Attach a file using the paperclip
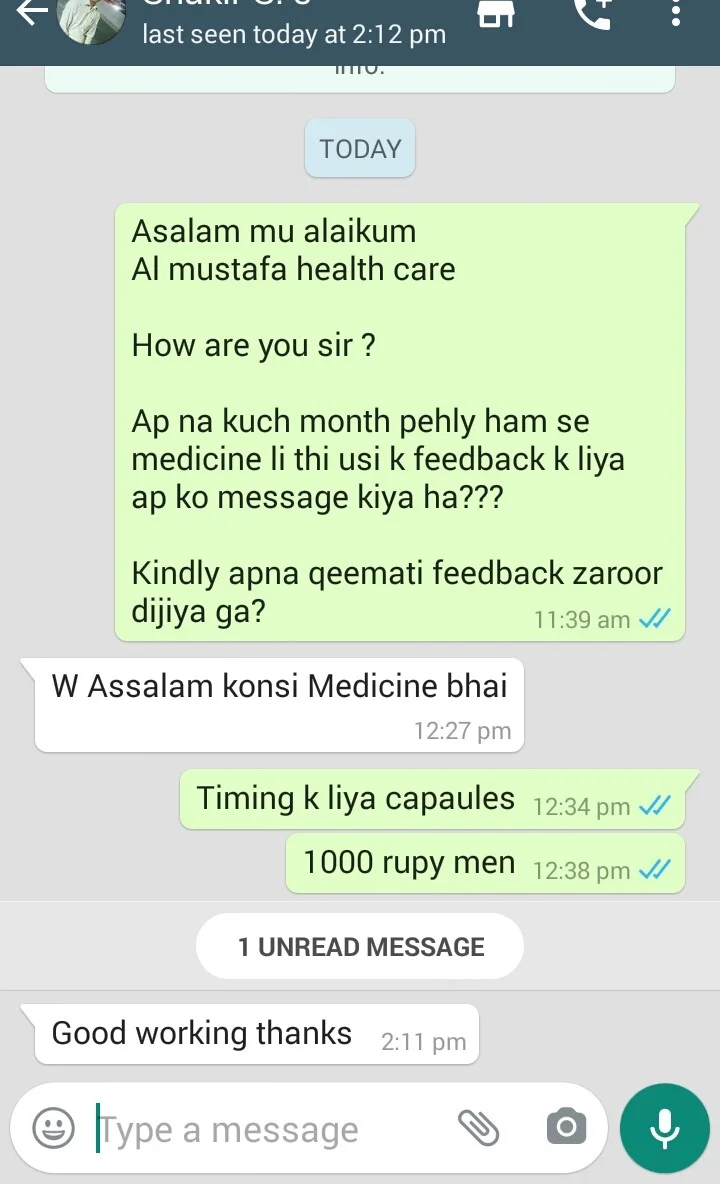 click(x=478, y=1129)
